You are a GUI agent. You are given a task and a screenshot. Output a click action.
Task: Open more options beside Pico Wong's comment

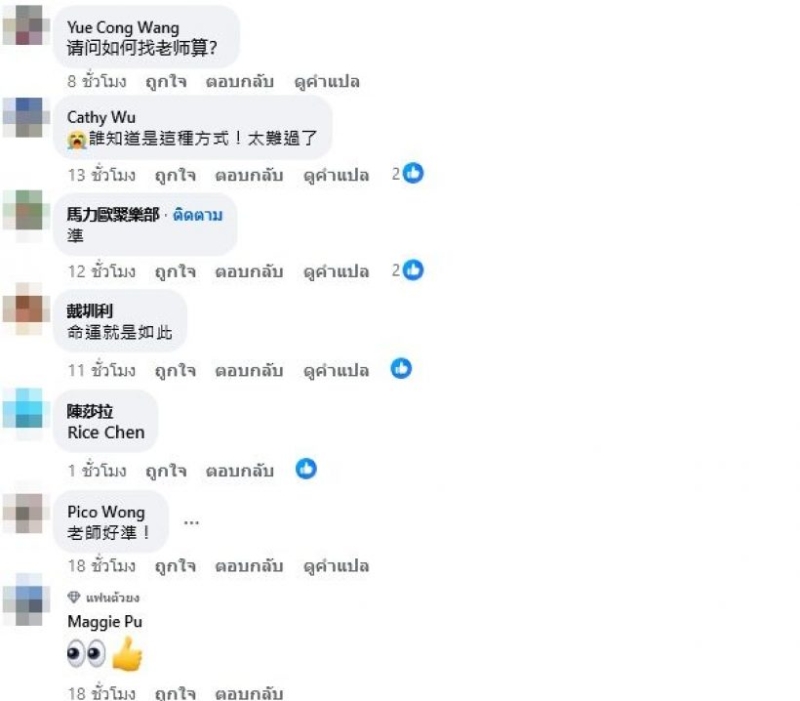(191, 522)
